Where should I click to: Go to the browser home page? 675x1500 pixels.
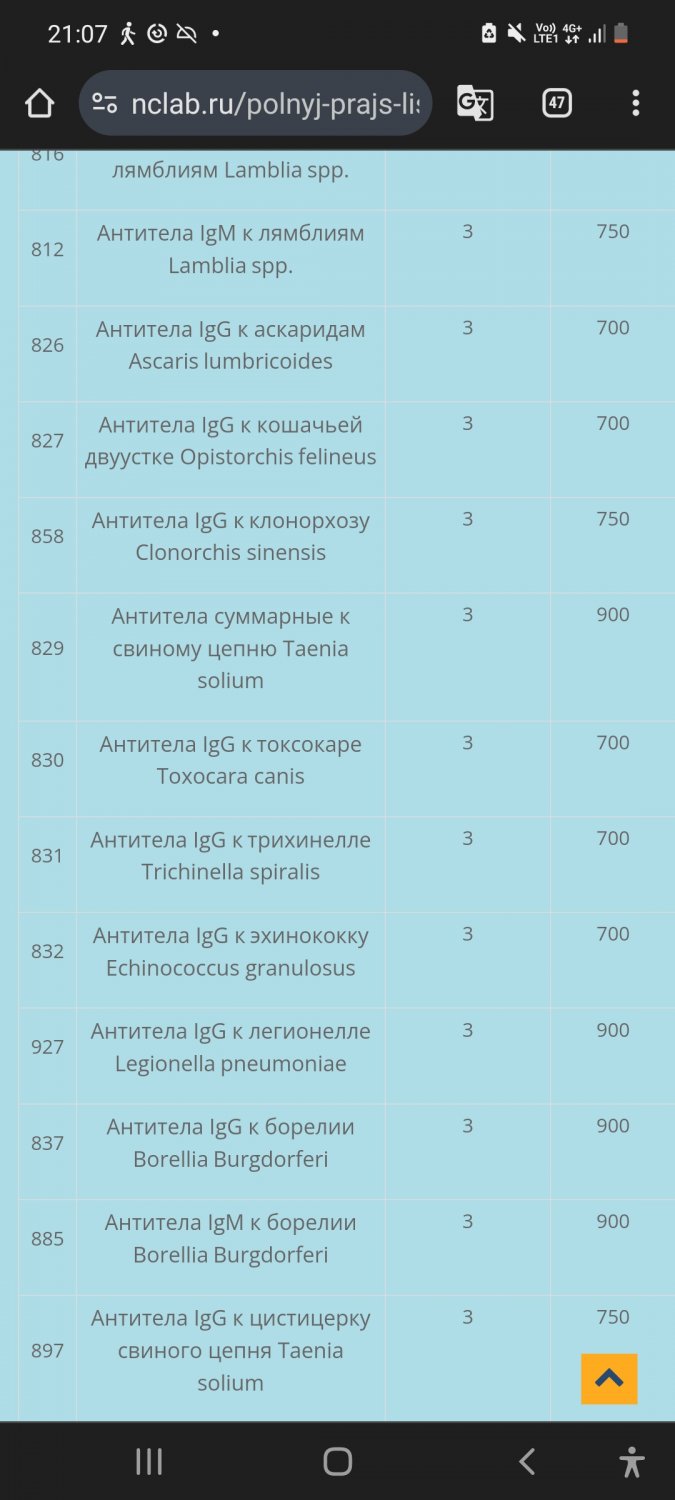coord(39,103)
